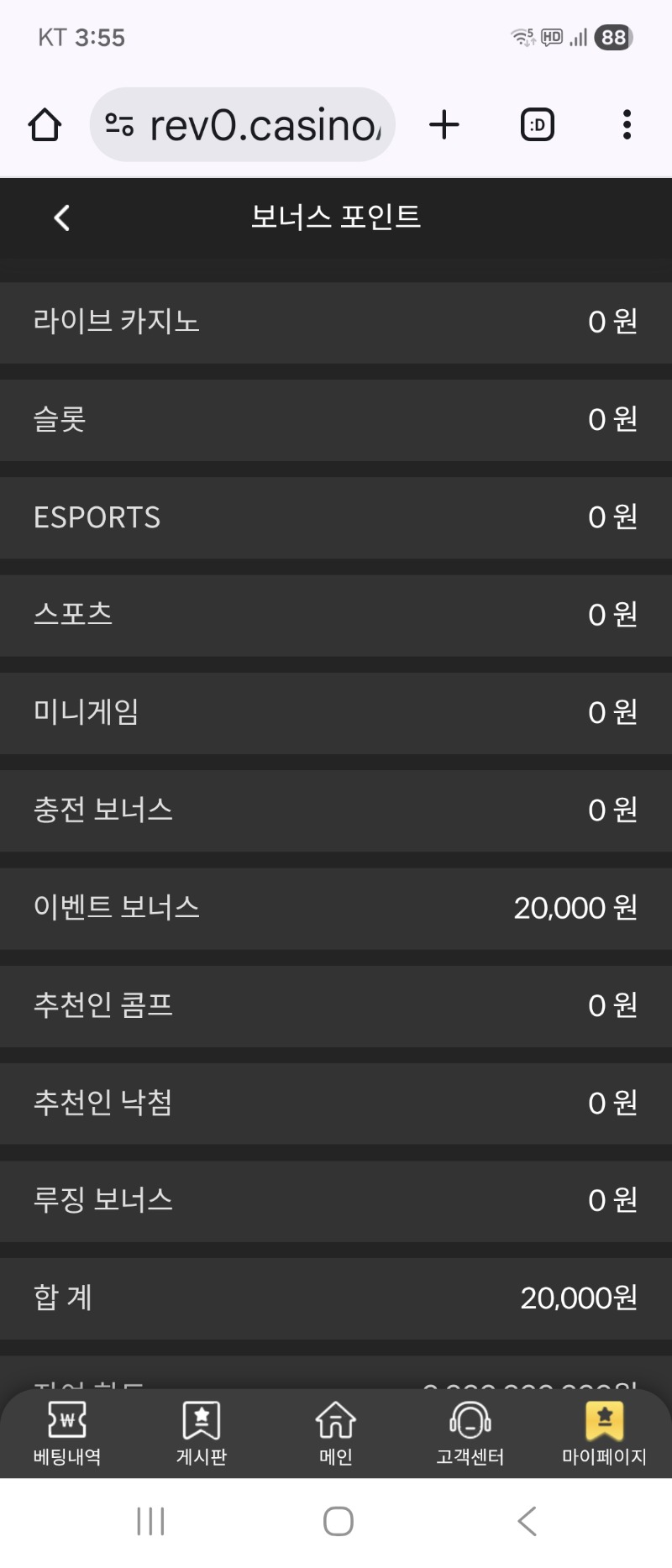This screenshot has width=672, height=1568.
Task: Show the open tabs switcher
Action: (x=538, y=125)
